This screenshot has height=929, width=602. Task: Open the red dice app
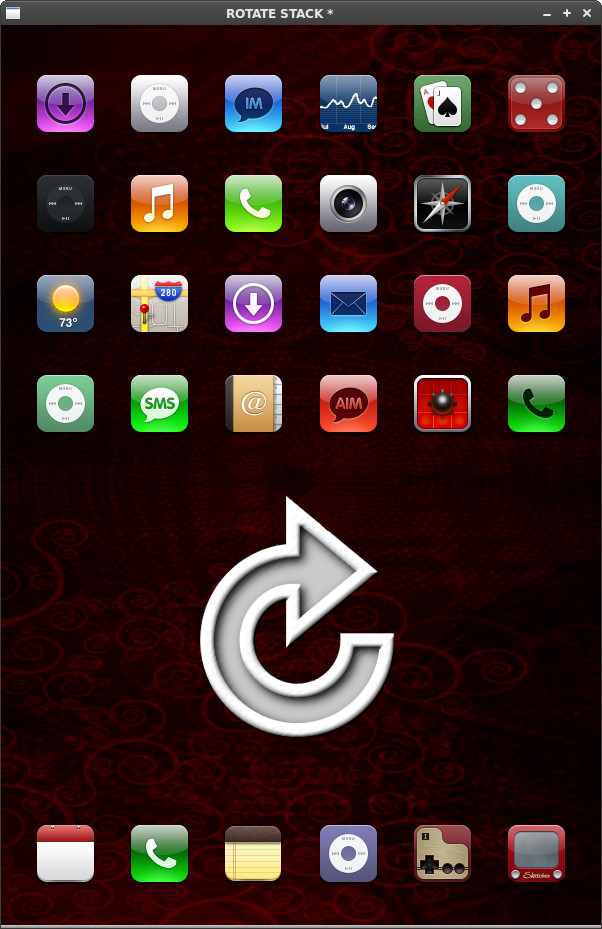click(x=536, y=103)
